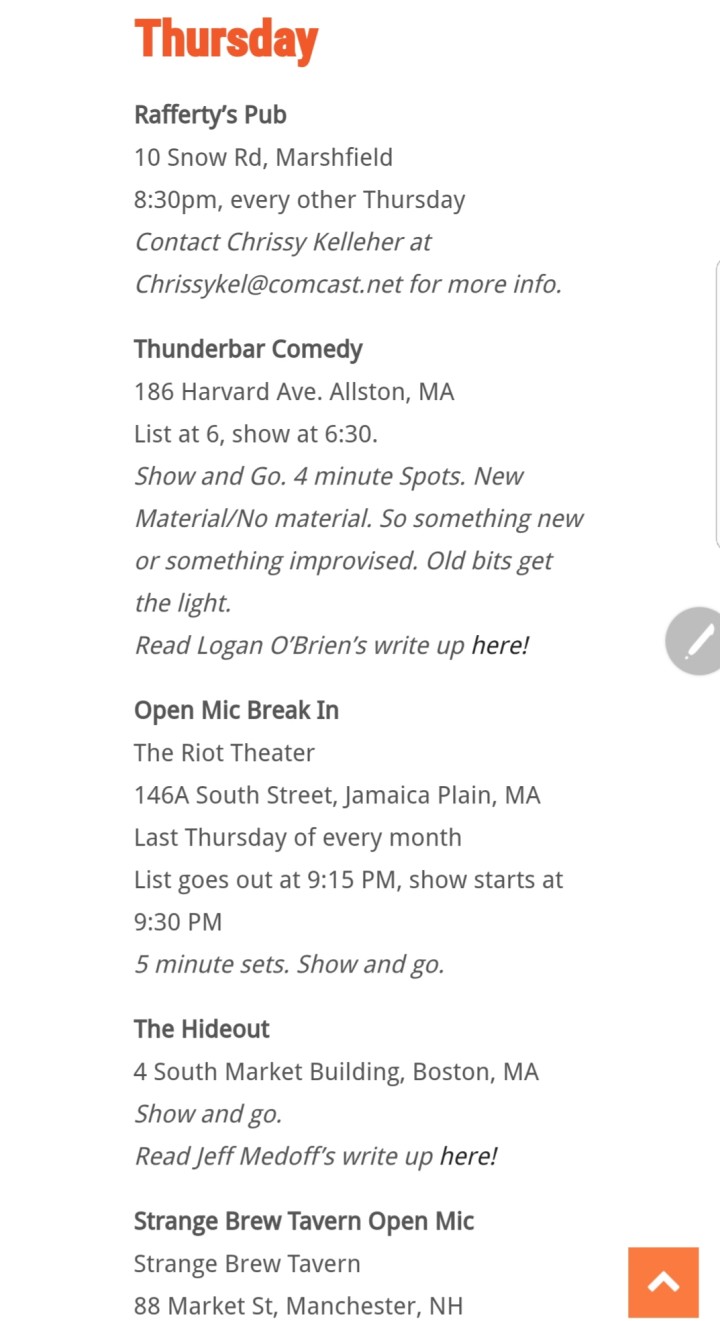The width and height of the screenshot is (720, 1321).
Task: Open Logan O'Brien's write up link
Action: click(x=499, y=645)
